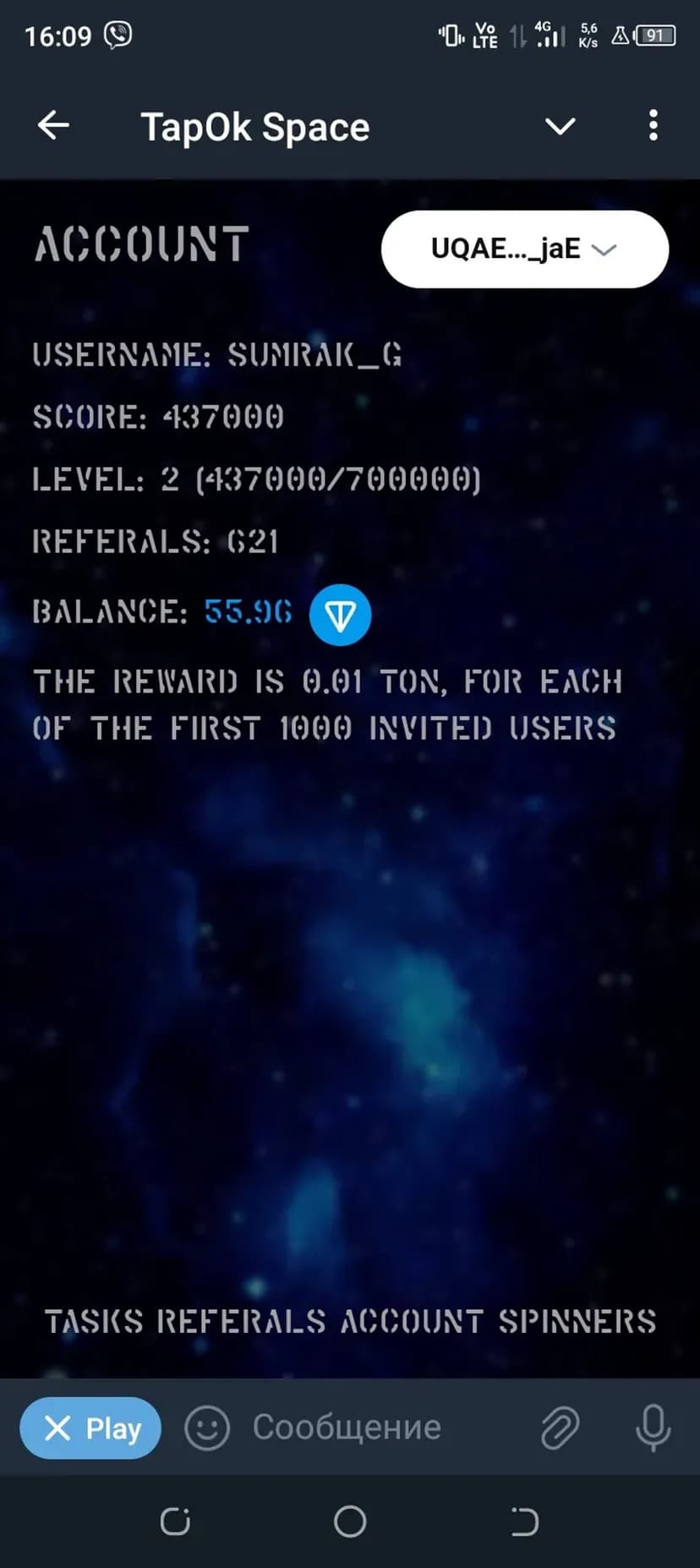Collapse the mini app with the chevron
Viewport: 700px width, 1568px height.
tap(560, 127)
